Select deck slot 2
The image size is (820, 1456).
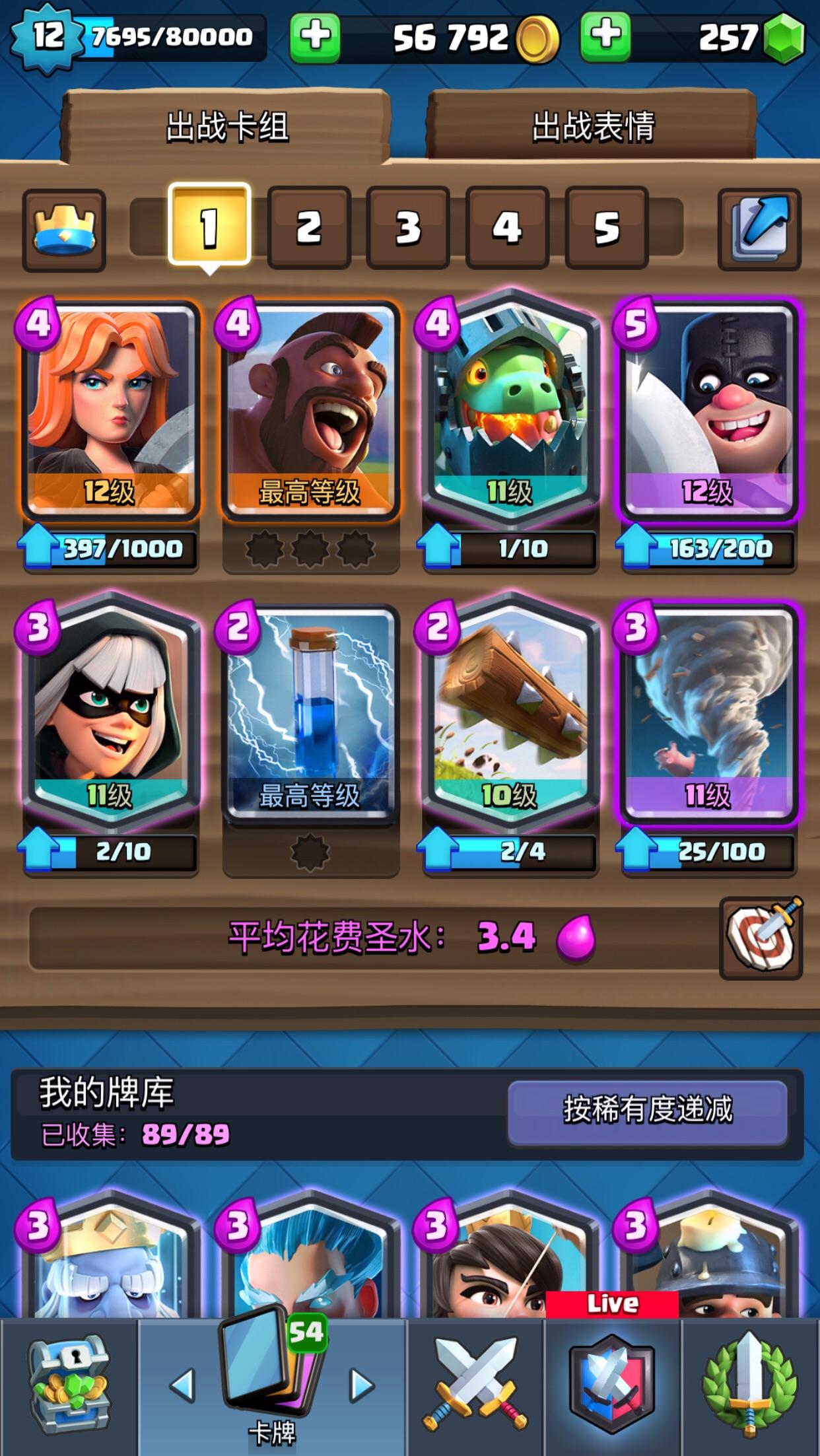[x=308, y=227]
